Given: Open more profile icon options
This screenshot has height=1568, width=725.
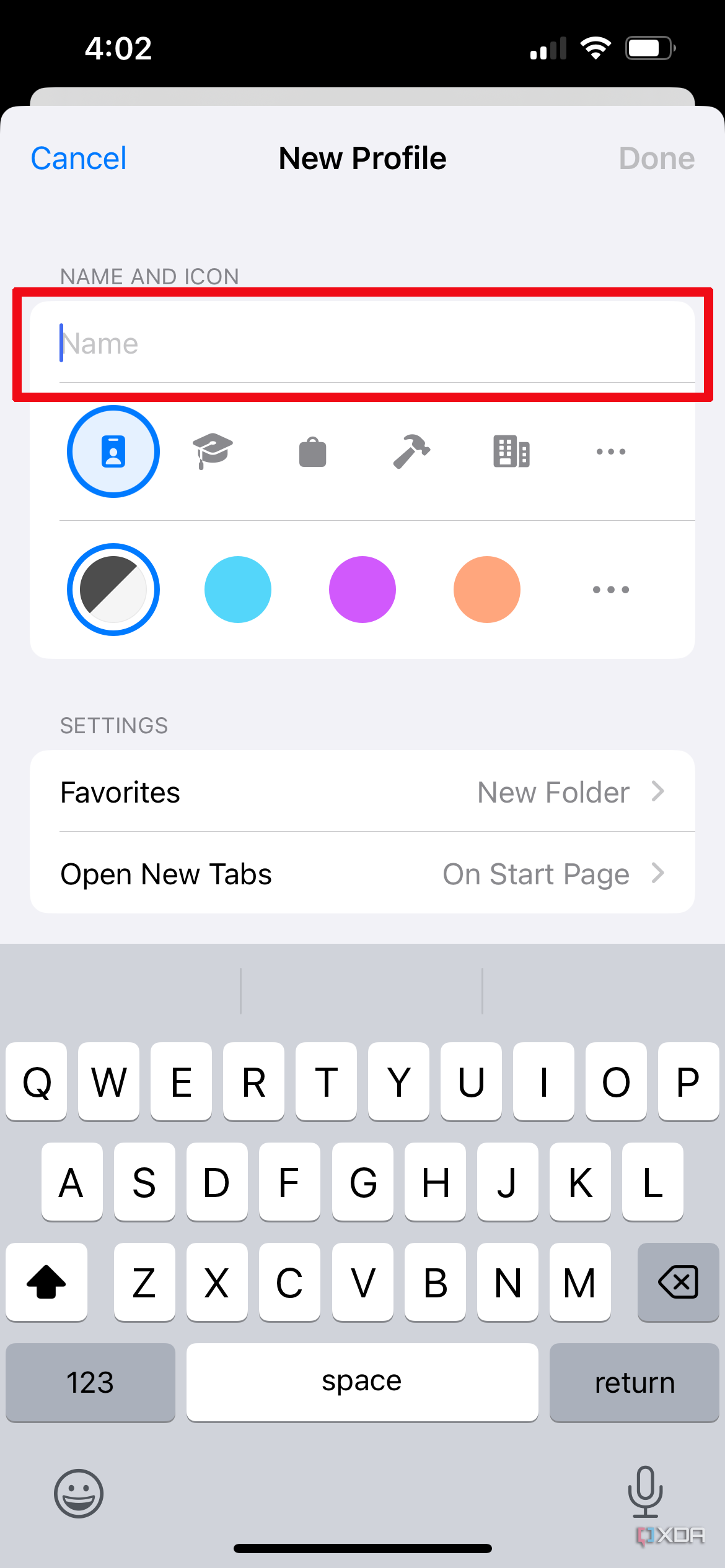Looking at the screenshot, I should coord(610,451).
